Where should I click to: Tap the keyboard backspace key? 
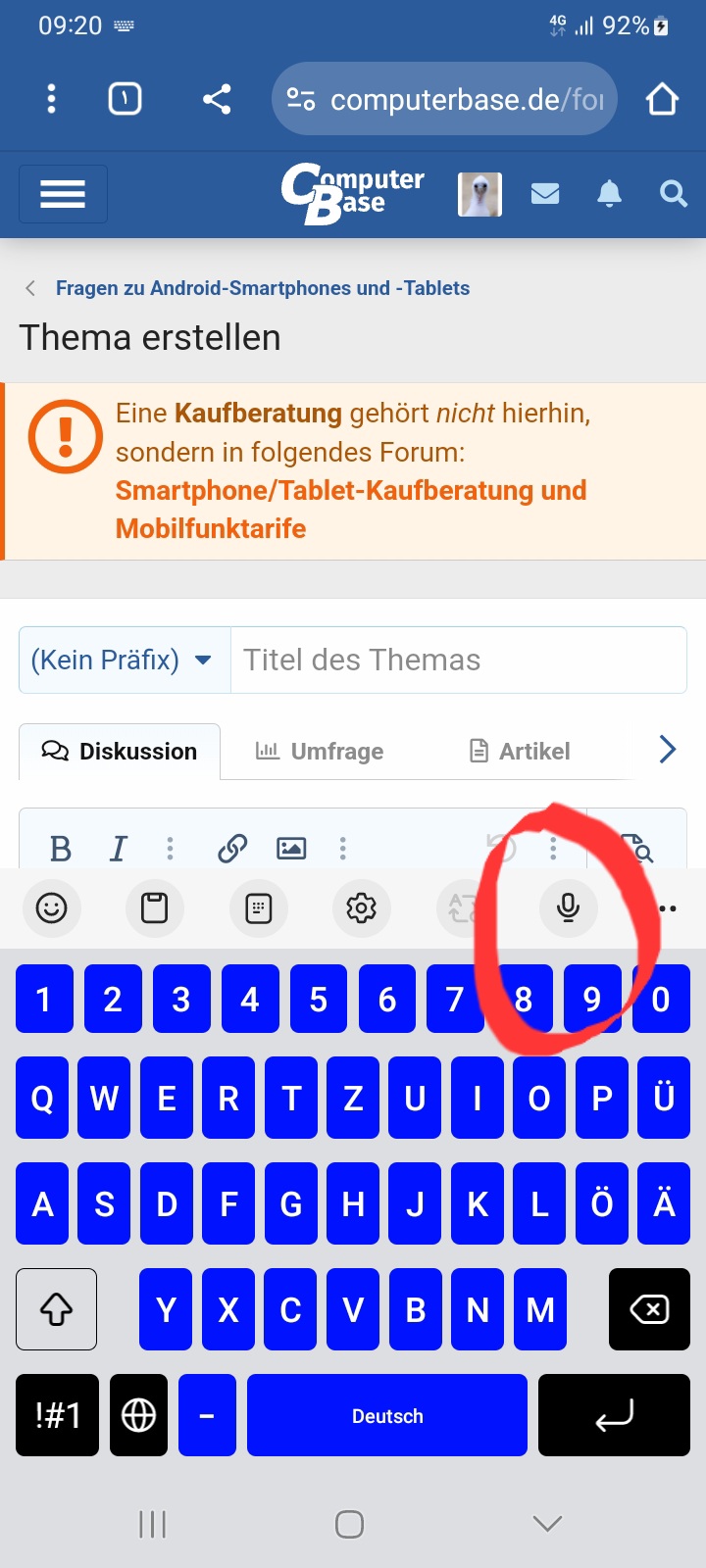(649, 1309)
